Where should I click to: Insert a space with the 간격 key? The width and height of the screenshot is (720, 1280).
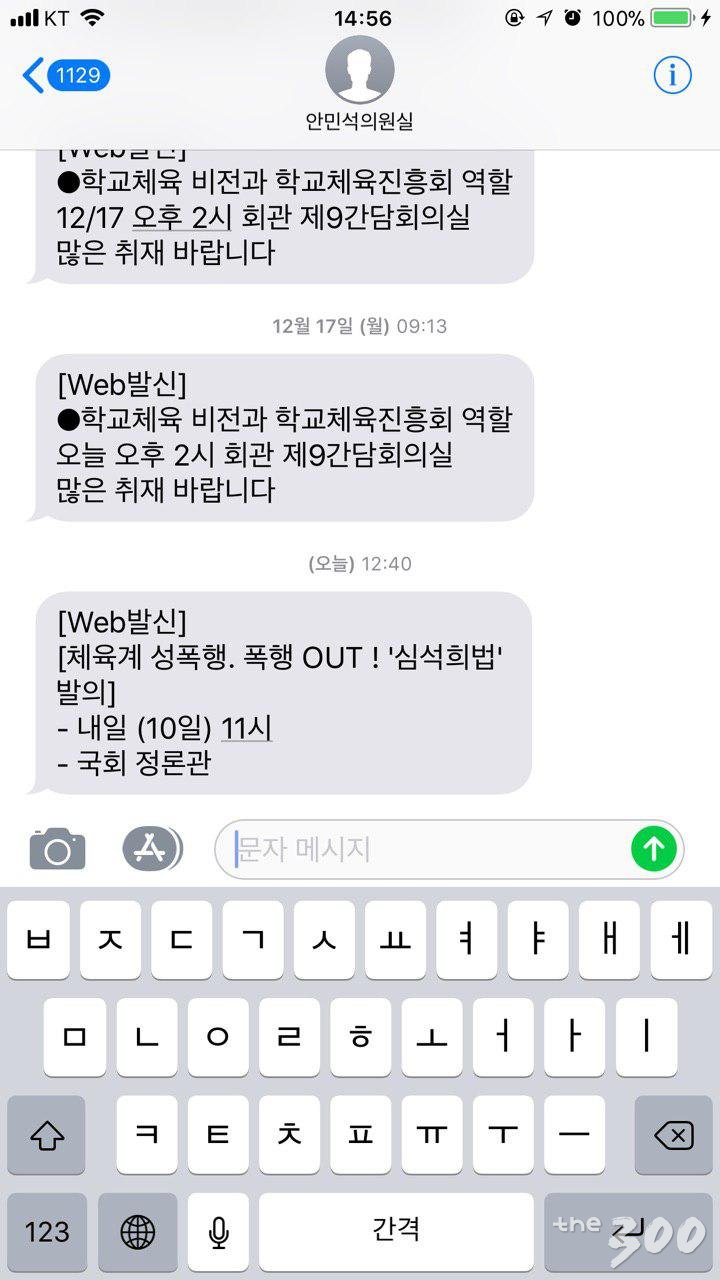point(397,1231)
